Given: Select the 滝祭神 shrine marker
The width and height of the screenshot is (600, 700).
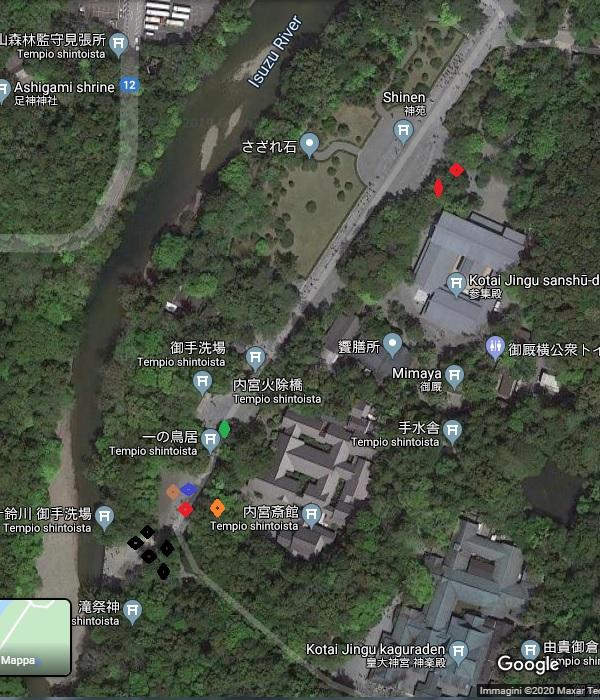Looking at the screenshot, I should click(x=132, y=608).
